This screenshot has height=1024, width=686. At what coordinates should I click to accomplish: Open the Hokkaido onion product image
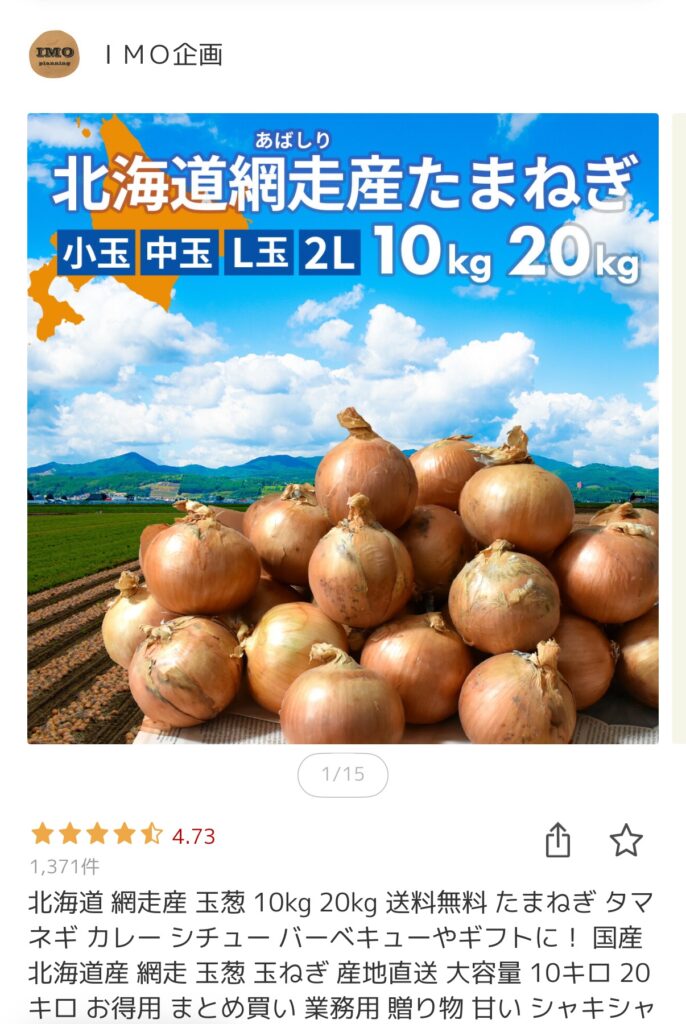click(342, 428)
